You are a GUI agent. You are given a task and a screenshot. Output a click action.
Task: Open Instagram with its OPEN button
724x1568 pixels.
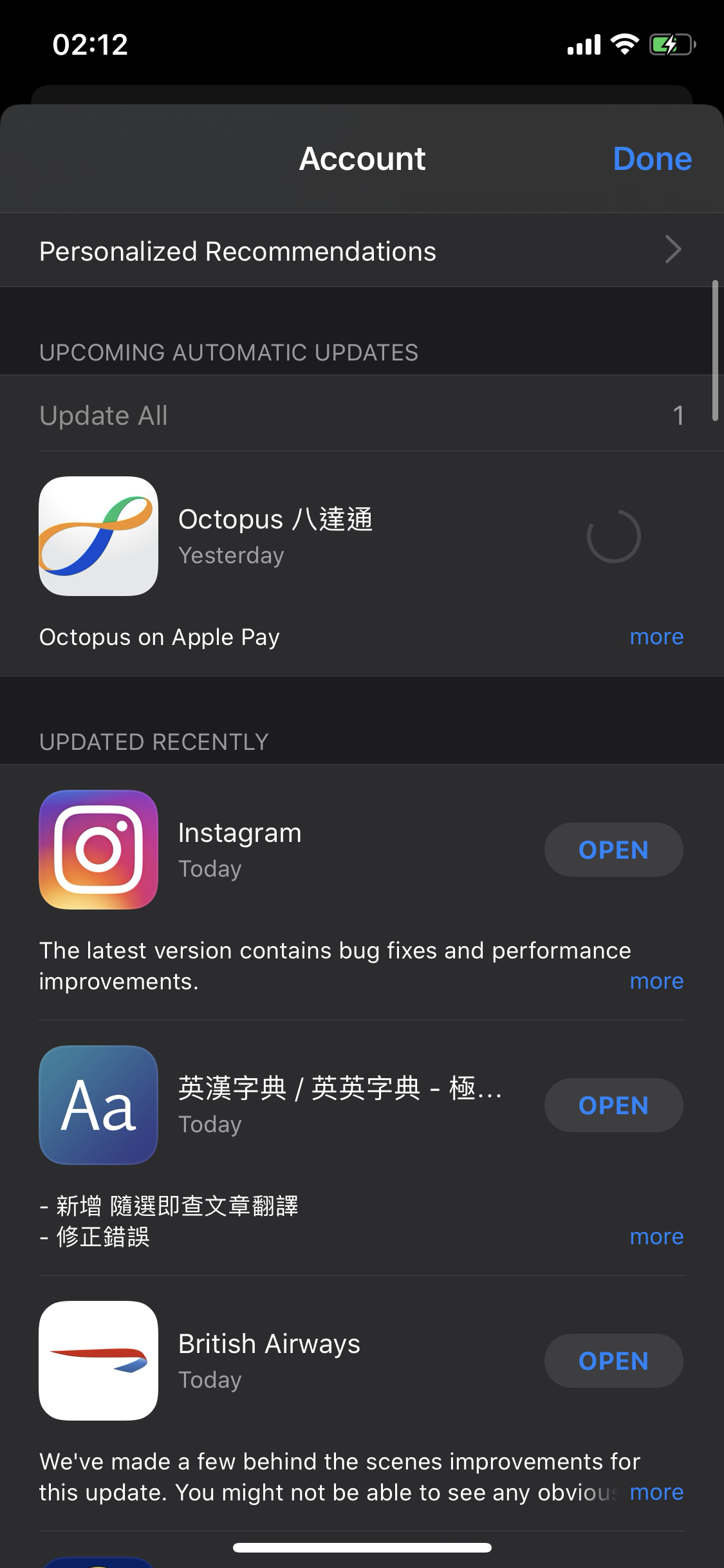point(613,850)
